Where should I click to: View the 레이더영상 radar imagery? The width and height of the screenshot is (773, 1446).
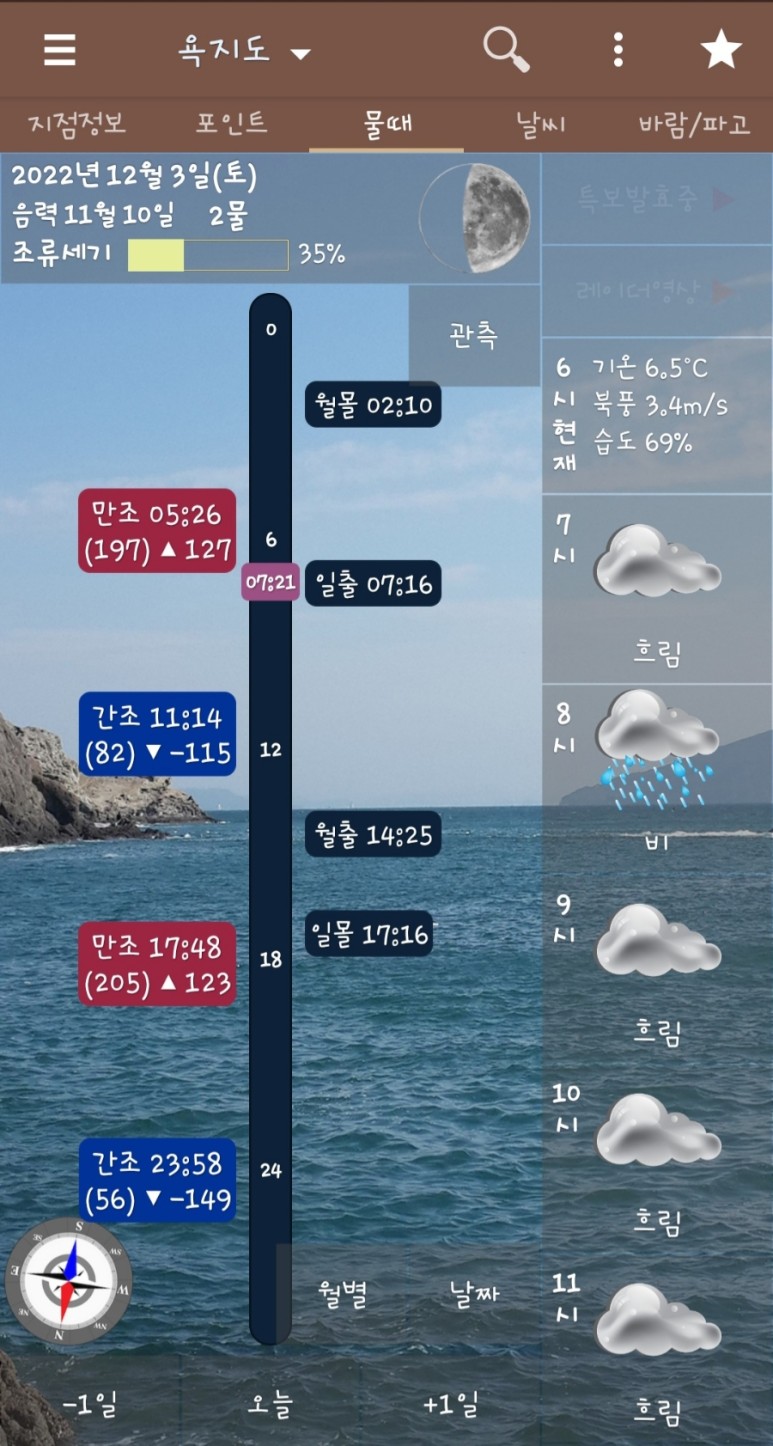(656, 291)
